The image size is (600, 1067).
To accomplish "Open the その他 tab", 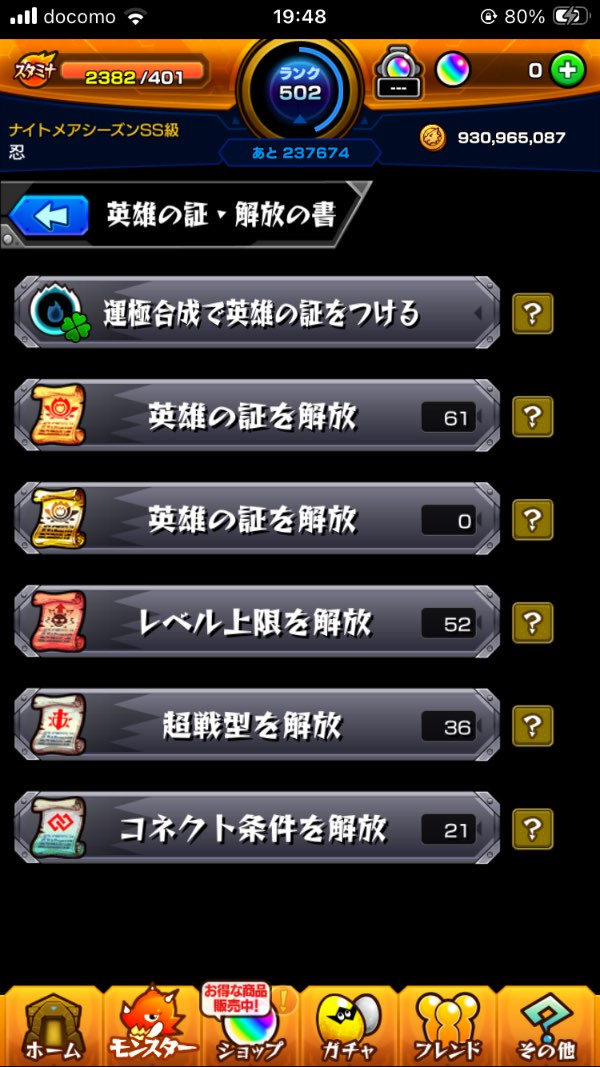I will click(x=548, y=1025).
